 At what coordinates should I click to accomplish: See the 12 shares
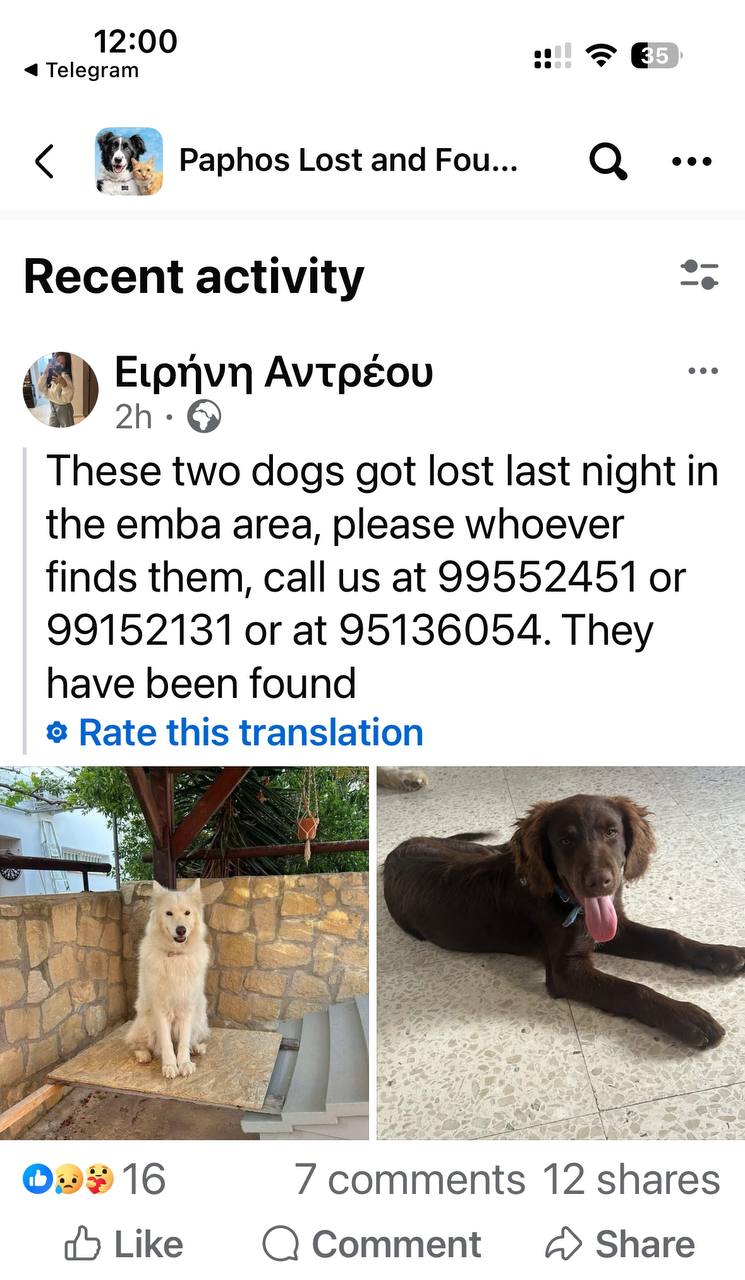click(x=631, y=1180)
